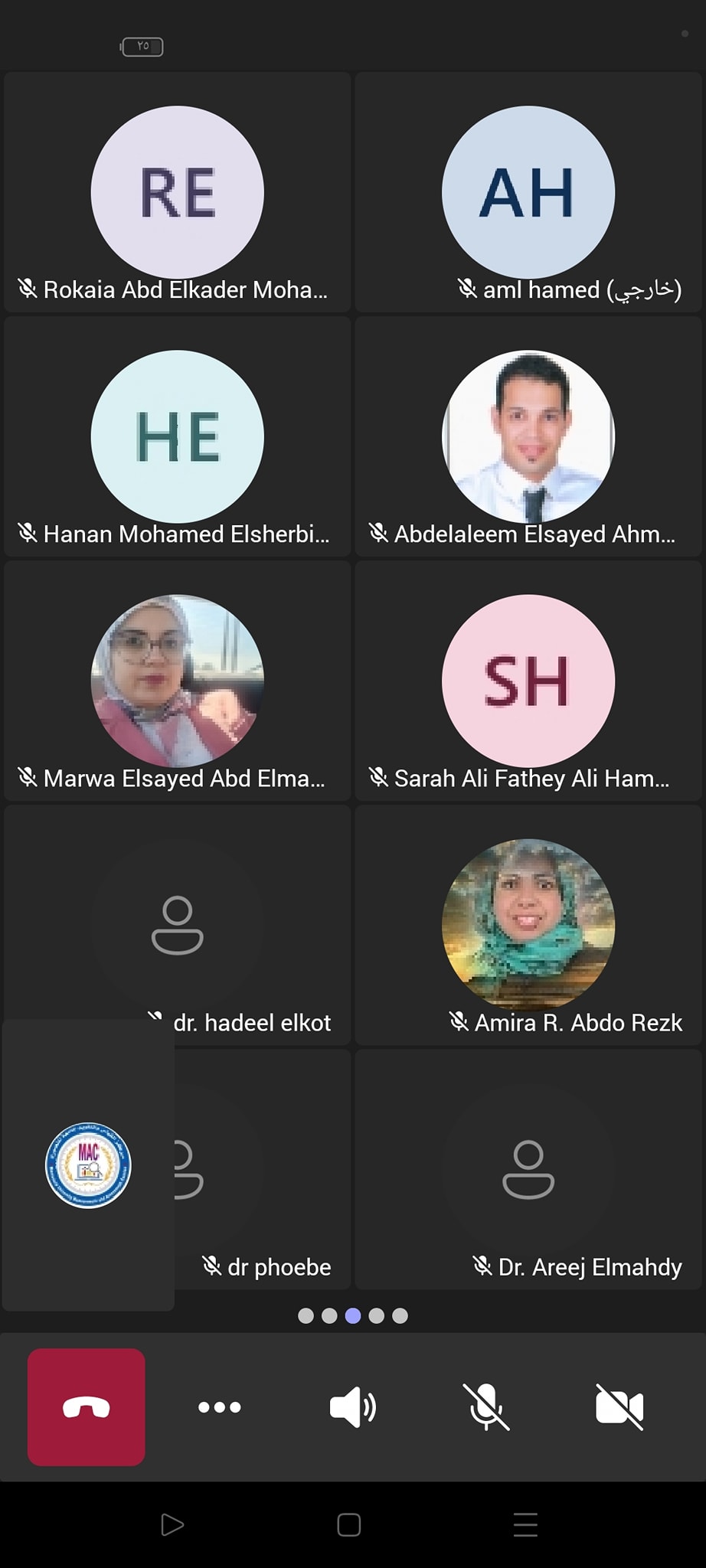Select dr phoebe's participant tile
The width and height of the screenshot is (706, 1568).
[263, 1169]
